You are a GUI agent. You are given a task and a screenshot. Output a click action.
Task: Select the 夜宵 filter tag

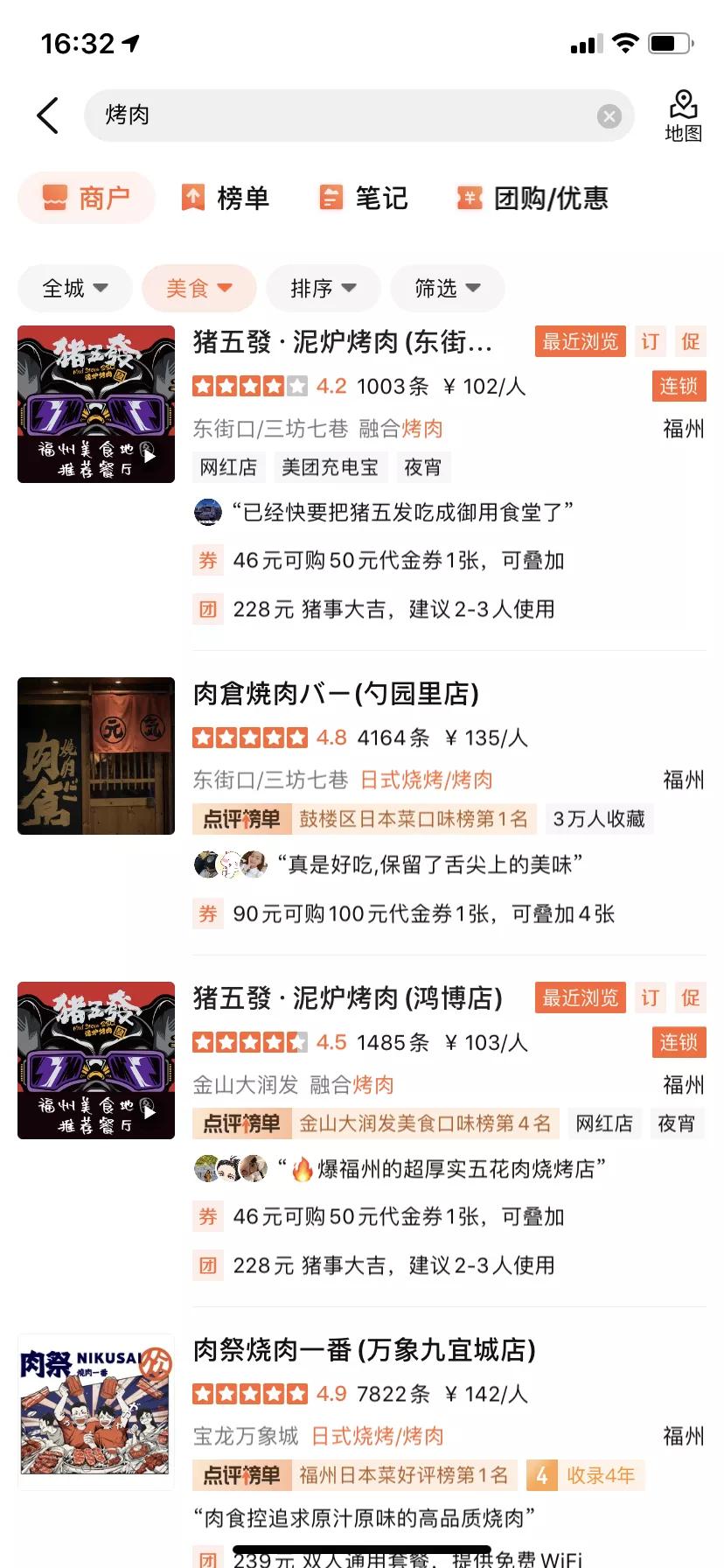click(422, 466)
